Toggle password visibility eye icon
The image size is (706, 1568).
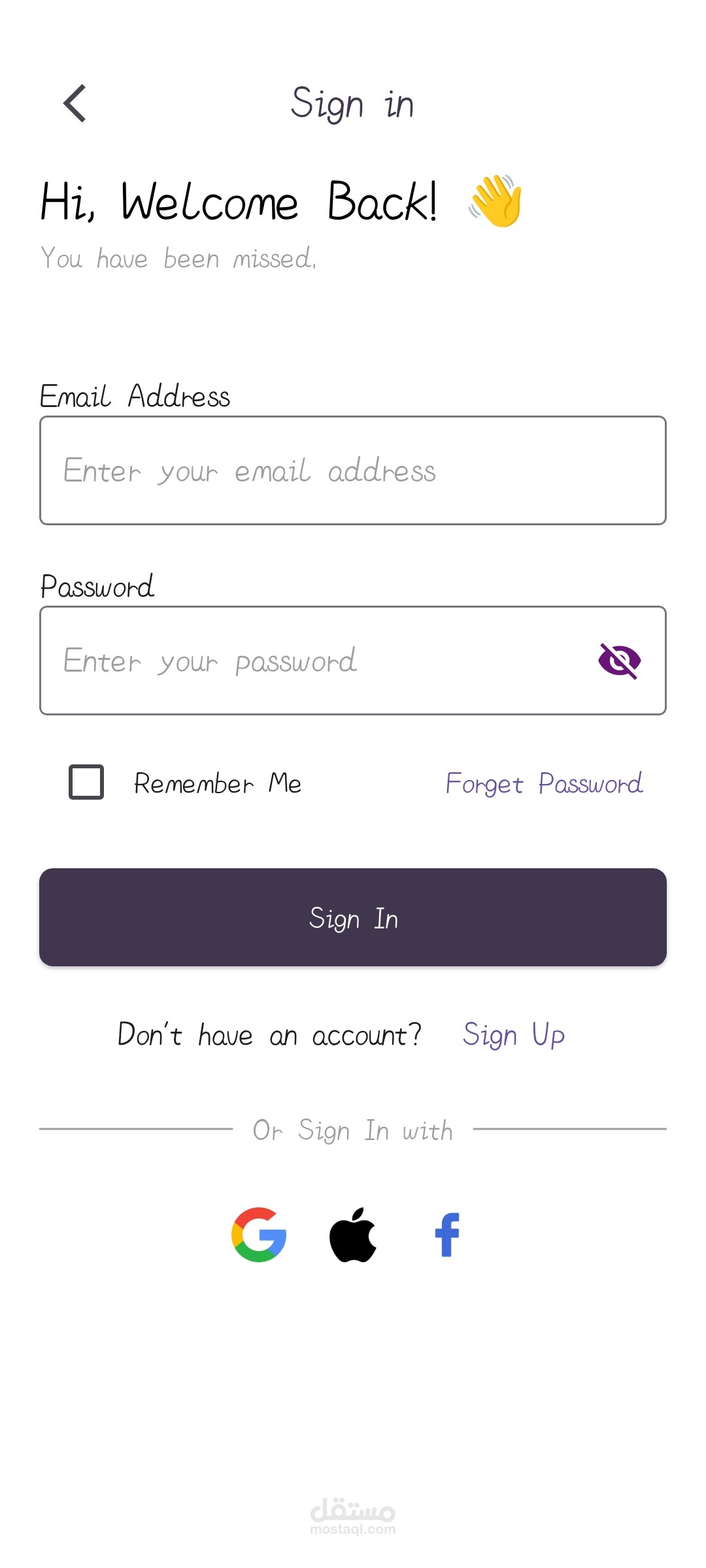(x=619, y=661)
